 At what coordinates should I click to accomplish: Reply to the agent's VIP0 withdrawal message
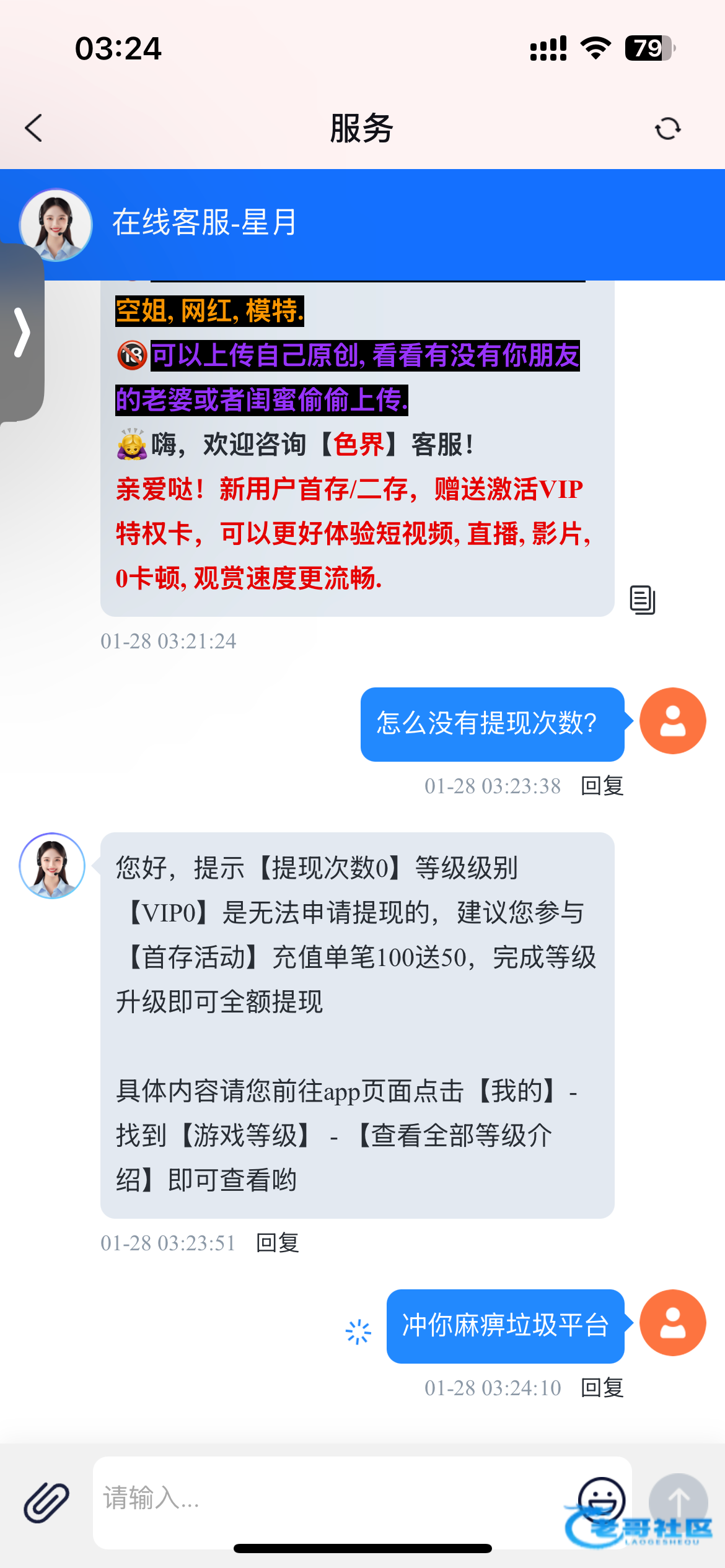point(278,1243)
